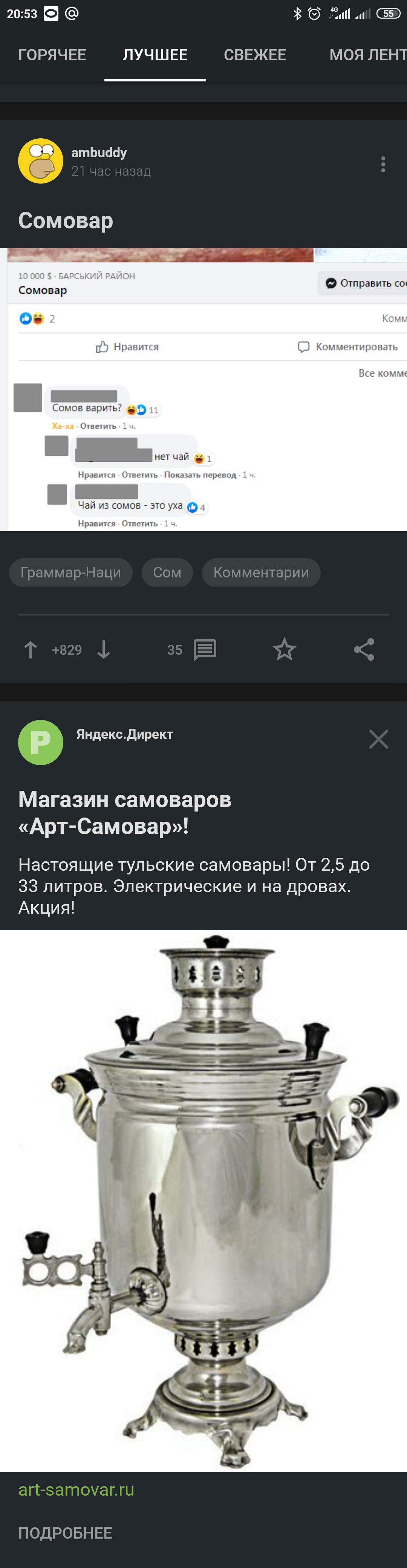Viewport: 407px width, 1568px height.
Task: Switch to the ГОРЯЧЕЕ tab
Action: point(52,55)
